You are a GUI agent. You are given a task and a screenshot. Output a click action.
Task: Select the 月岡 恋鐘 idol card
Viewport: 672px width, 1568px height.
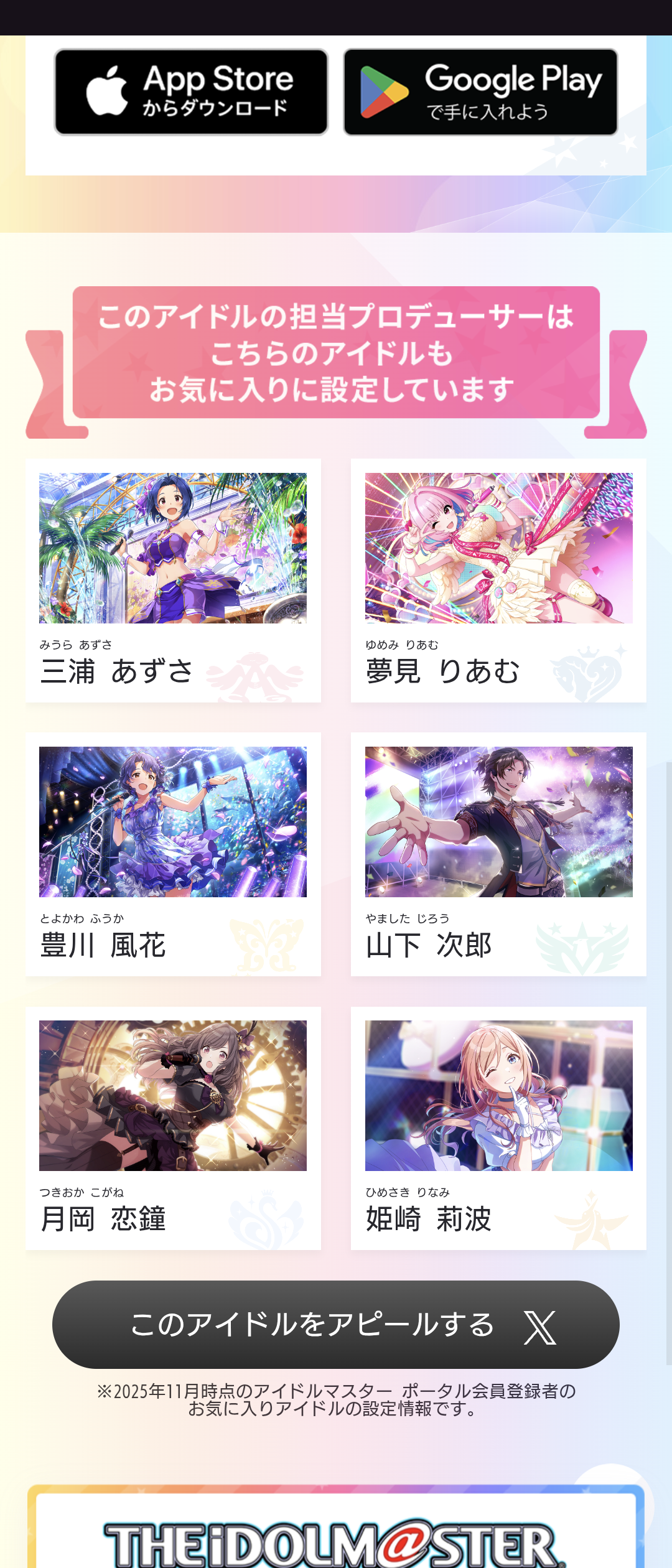point(173,1127)
